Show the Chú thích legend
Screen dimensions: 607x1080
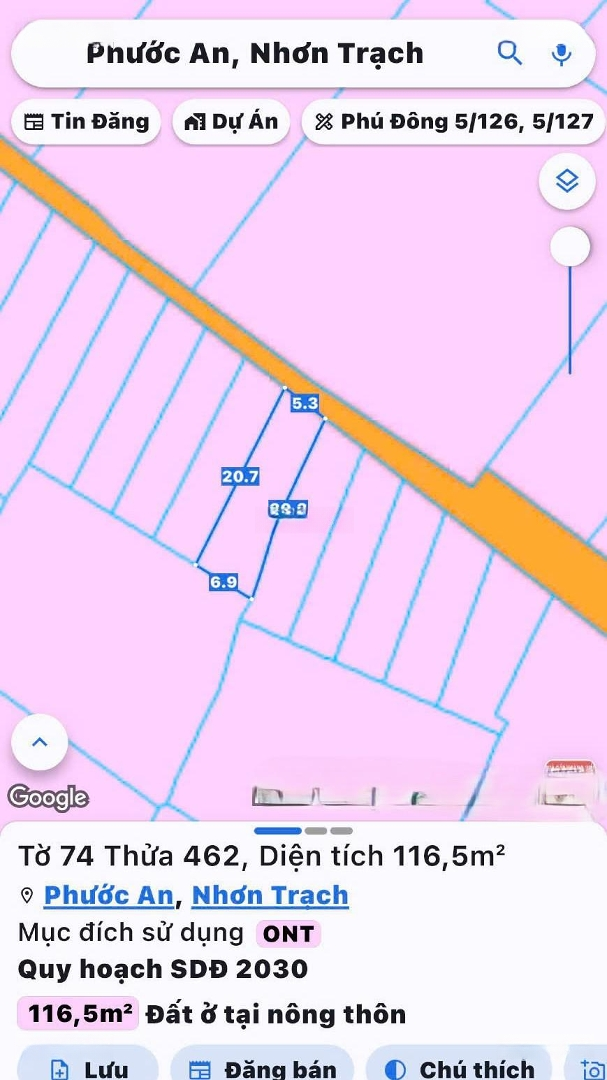459,1066
